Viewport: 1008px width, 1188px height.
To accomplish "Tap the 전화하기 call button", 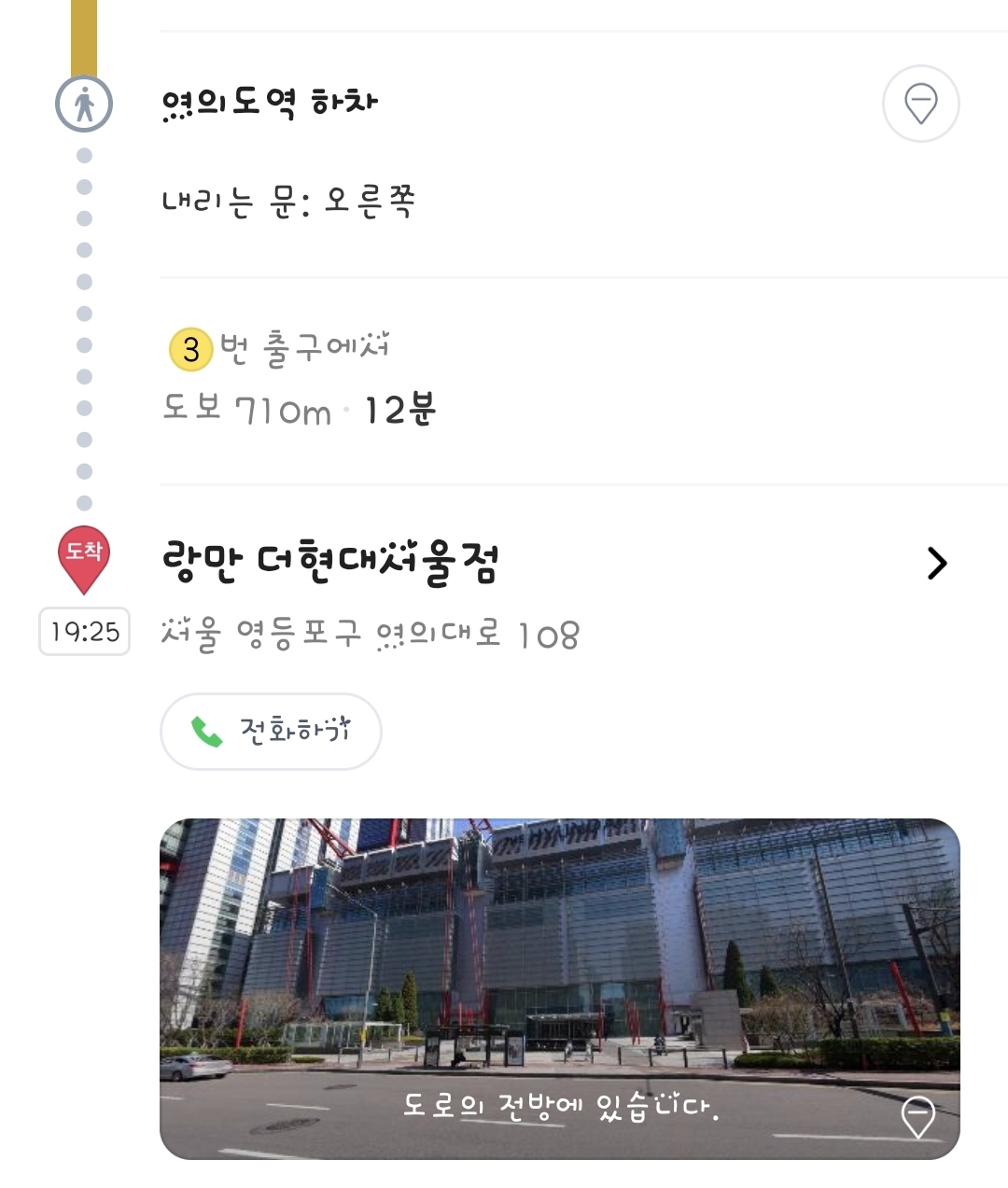I will pyautogui.click(x=271, y=731).
